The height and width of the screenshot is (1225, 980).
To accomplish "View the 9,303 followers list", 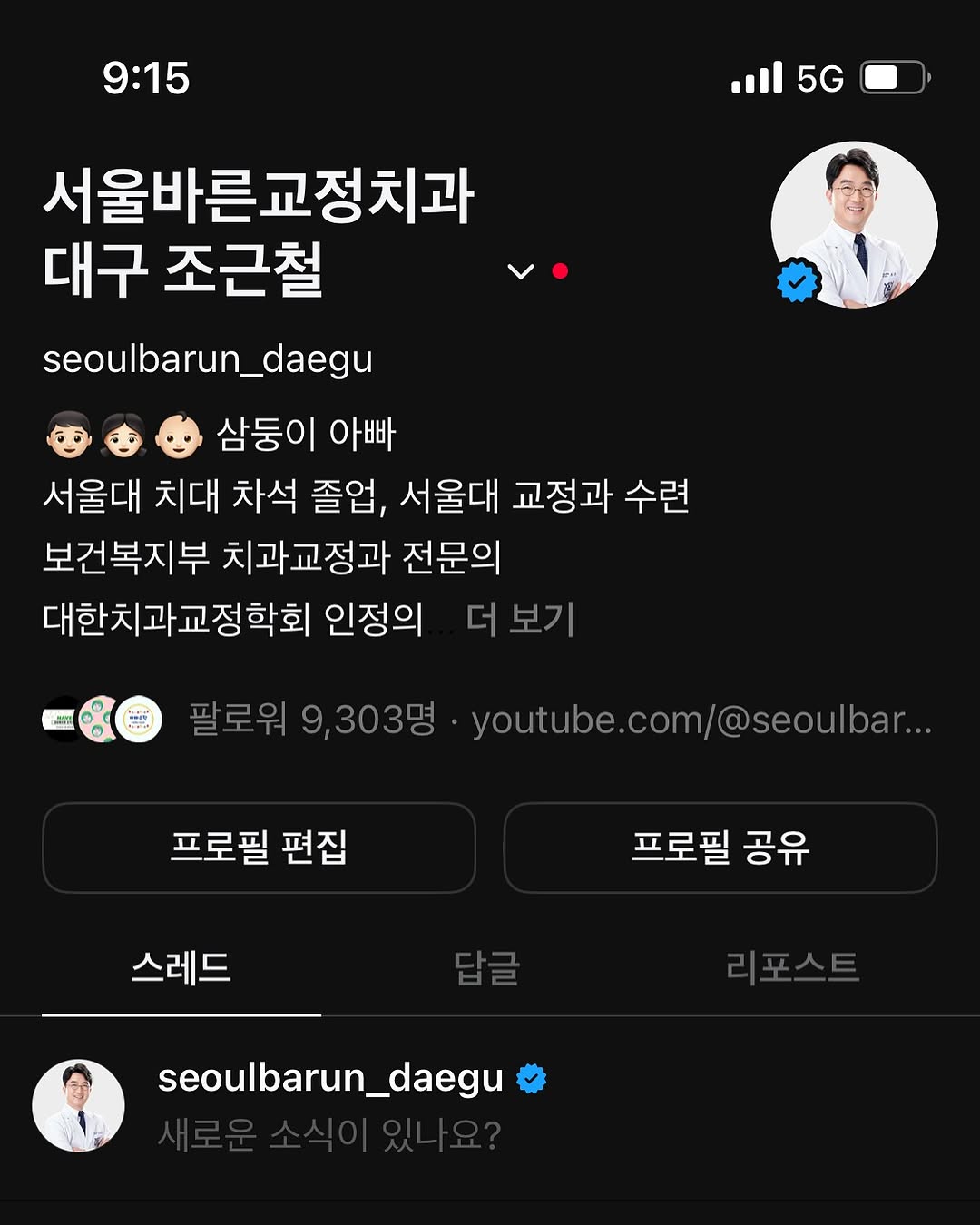I will pyautogui.click(x=312, y=720).
